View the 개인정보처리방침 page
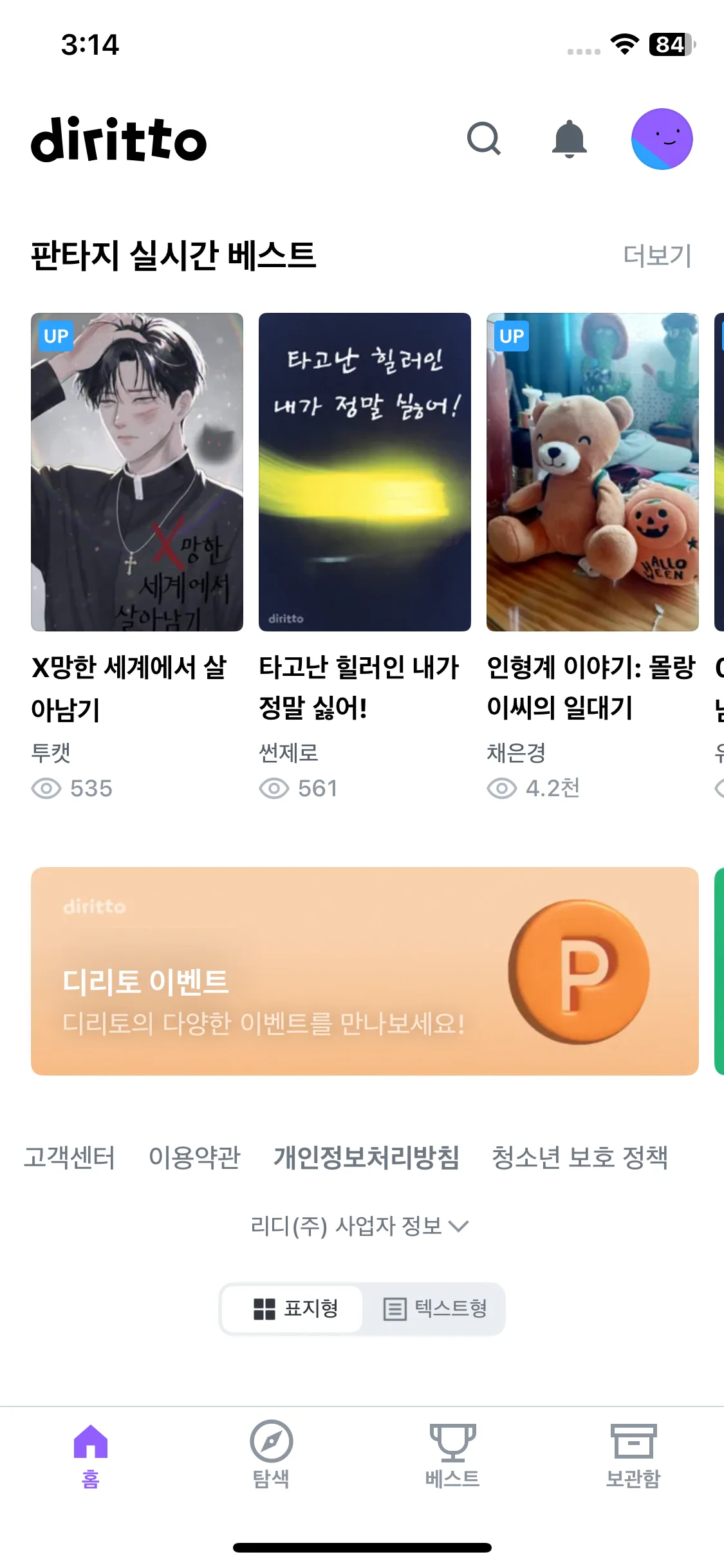The height and width of the screenshot is (1568, 724). 366,1157
